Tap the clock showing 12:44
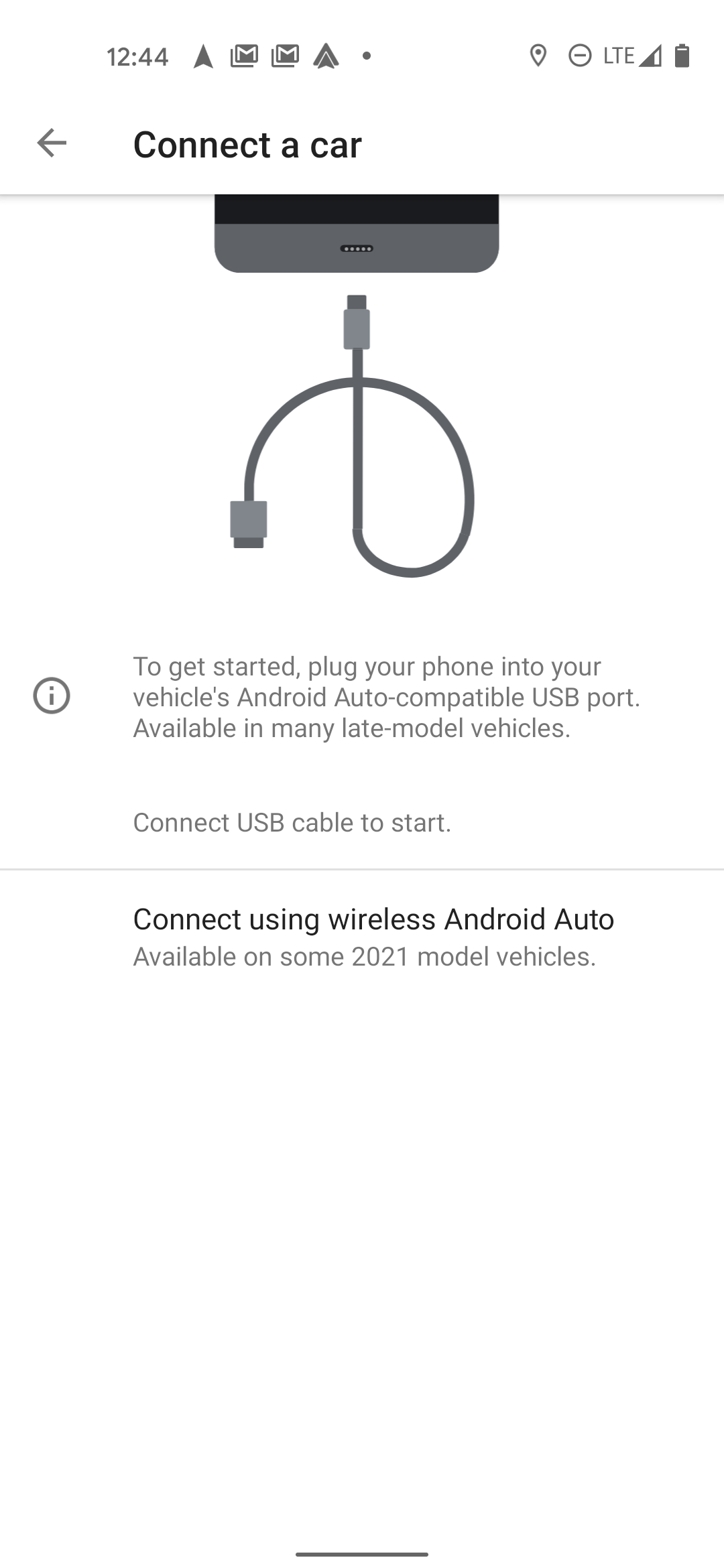The height and width of the screenshot is (1568, 724). click(137, 56)
